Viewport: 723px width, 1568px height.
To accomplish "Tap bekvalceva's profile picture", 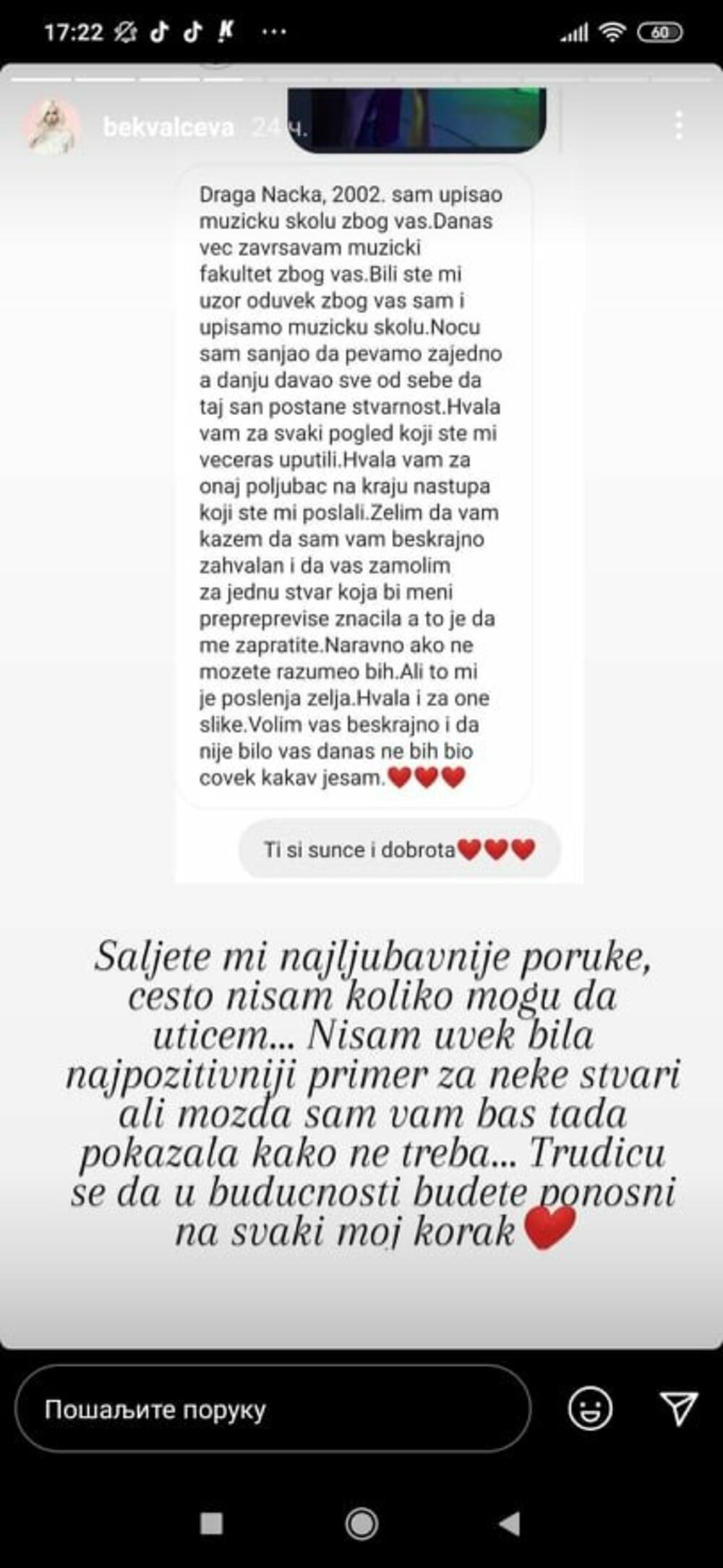I will point(54,125).
